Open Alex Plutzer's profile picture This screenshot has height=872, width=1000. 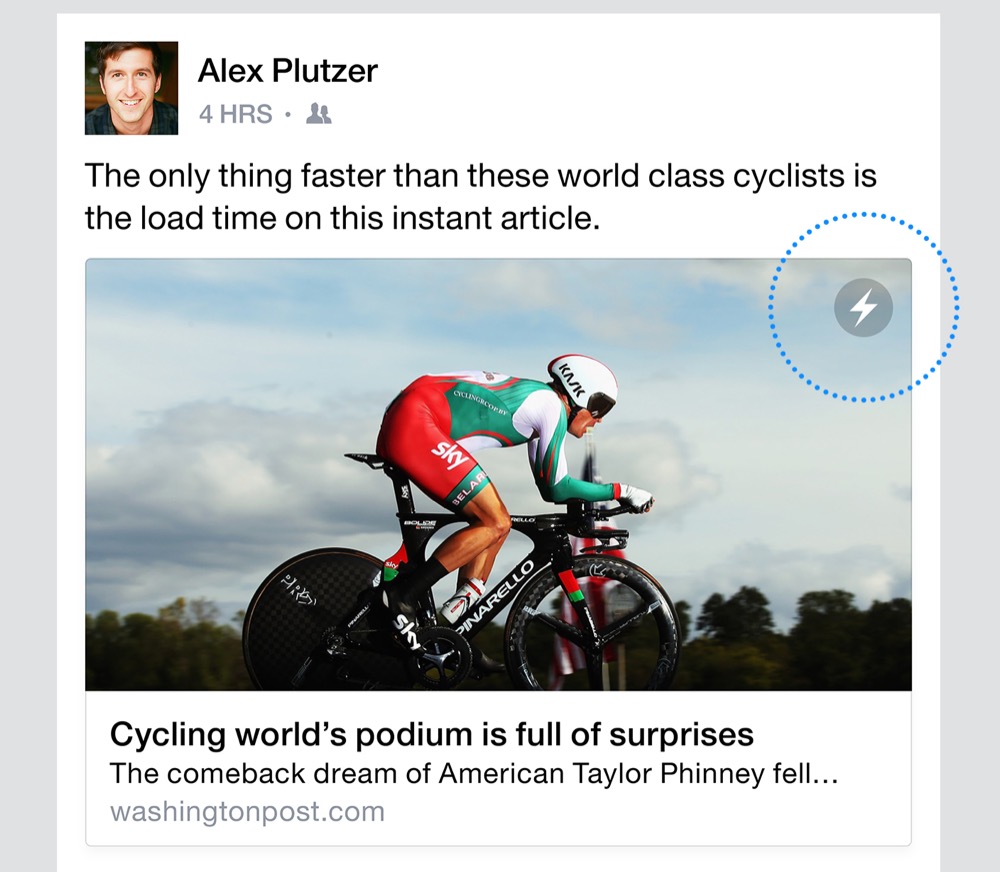[x=131, y=88]
